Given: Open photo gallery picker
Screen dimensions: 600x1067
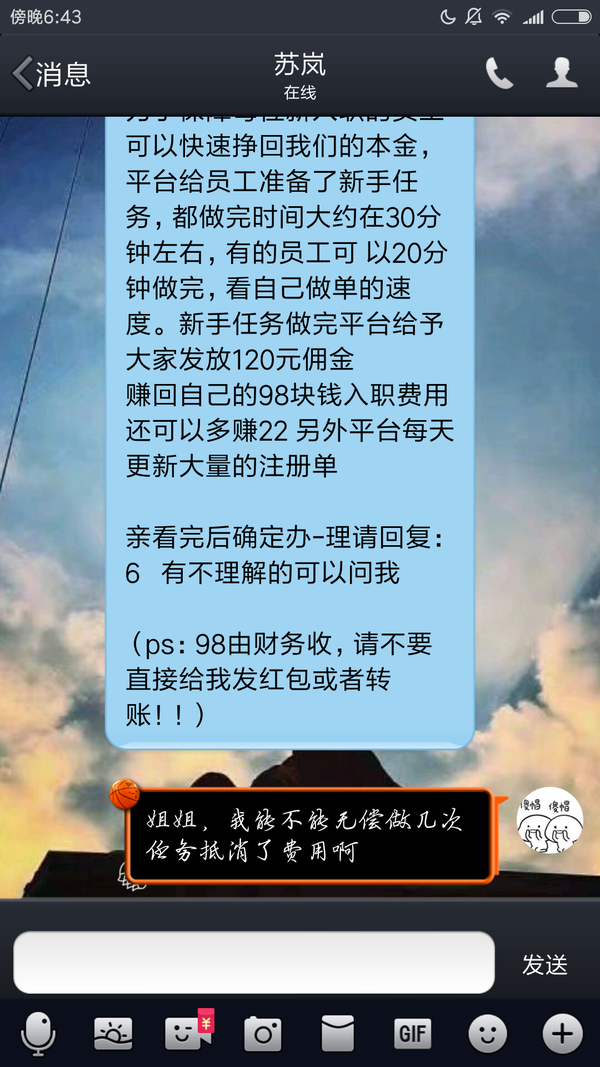Looking at the screenshot, I should pos(113,1034).
